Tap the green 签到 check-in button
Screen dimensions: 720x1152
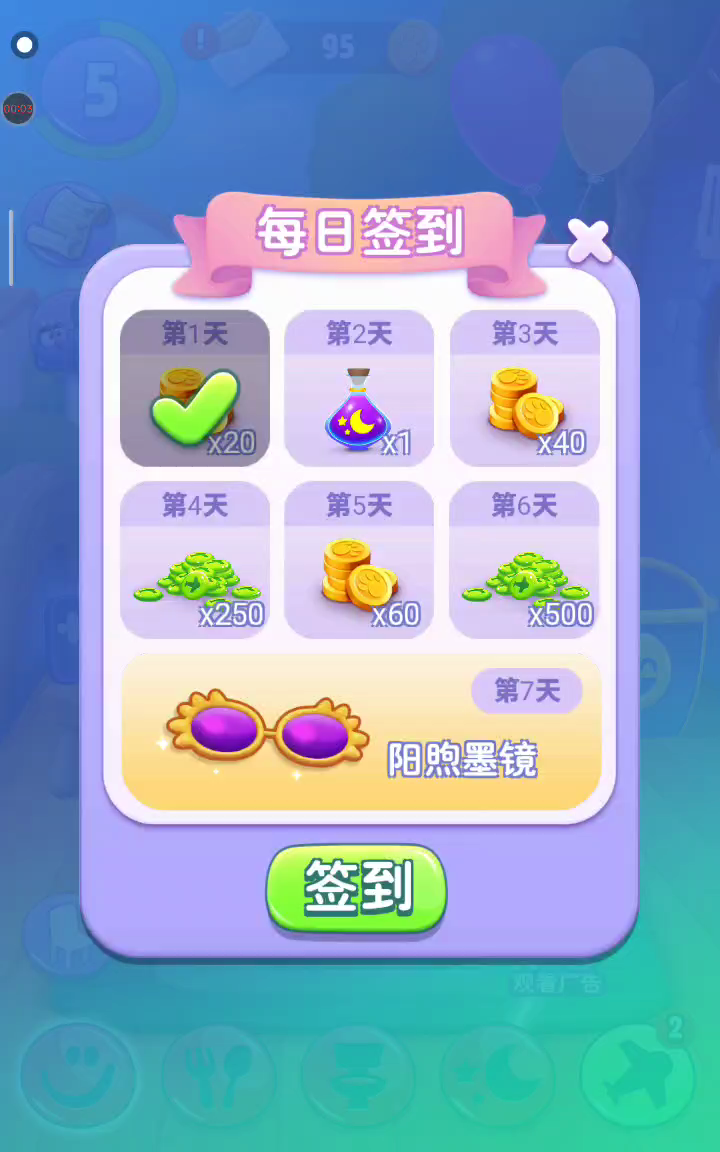coord(356,888)
